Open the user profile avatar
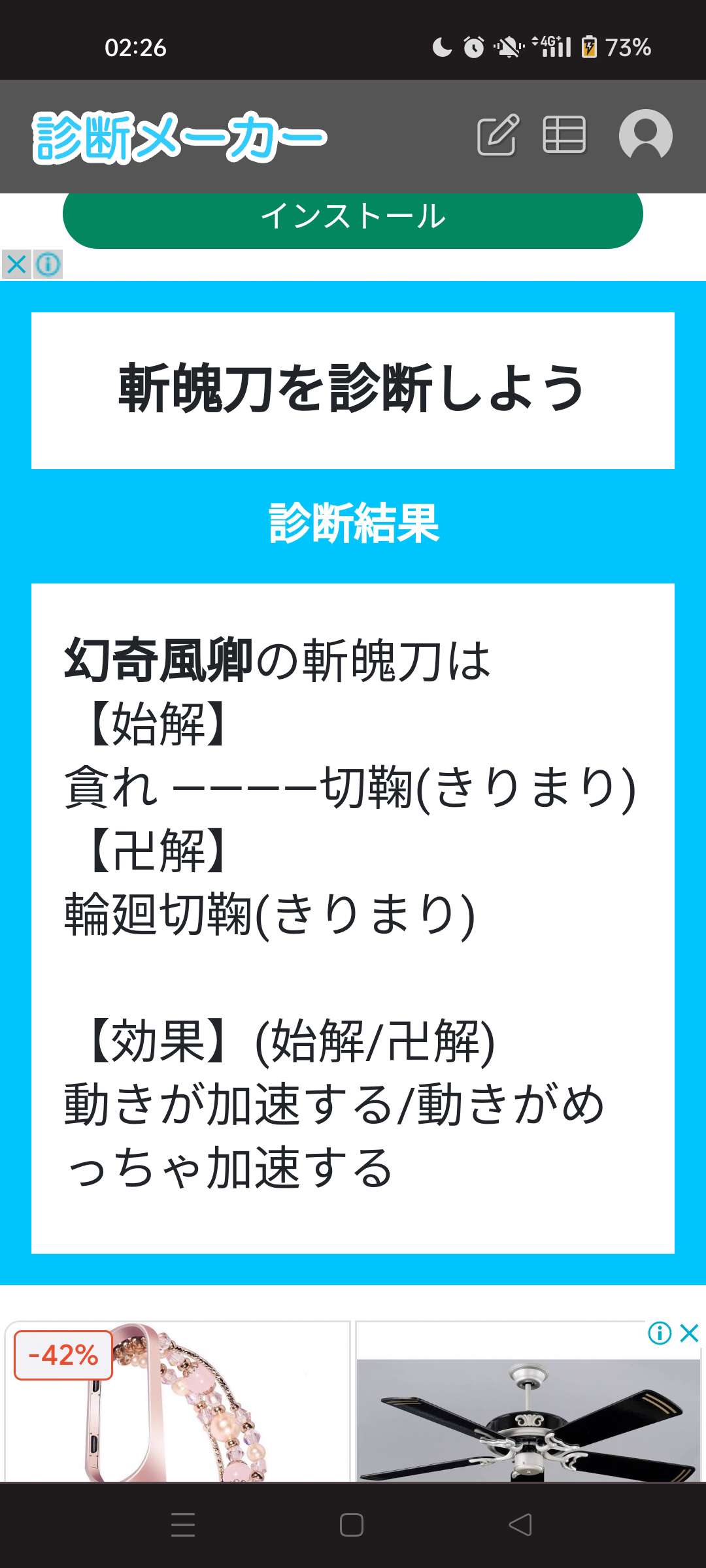Image resolution: width=706 pixels, height=1568 pixels. [x=645, y=135]
